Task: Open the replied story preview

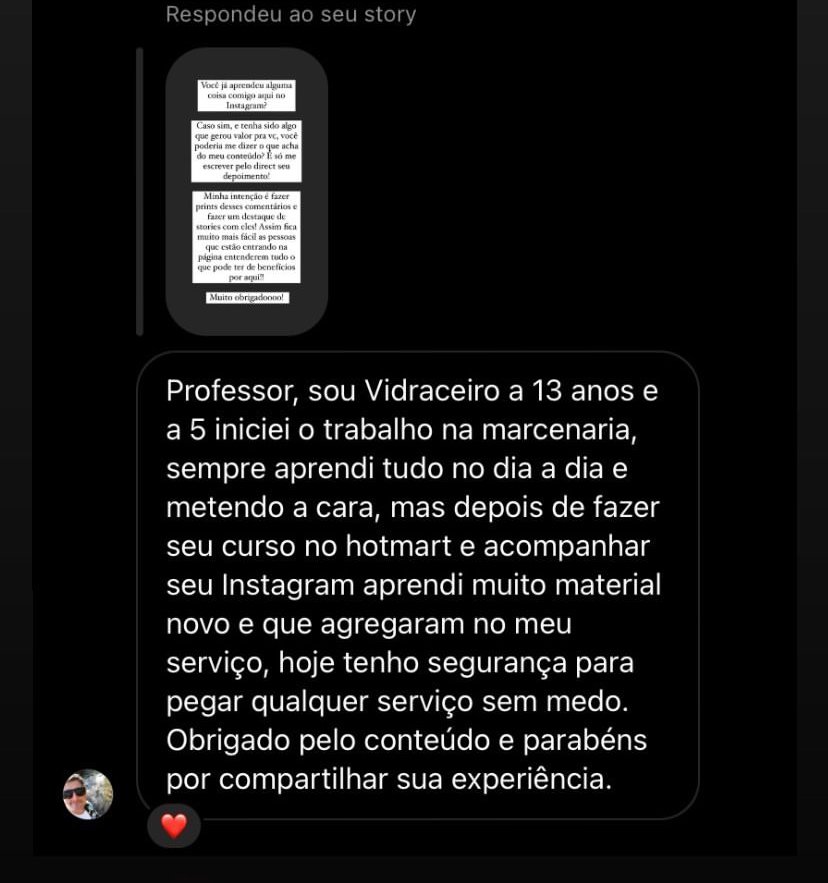Action: tap(246, 191)
